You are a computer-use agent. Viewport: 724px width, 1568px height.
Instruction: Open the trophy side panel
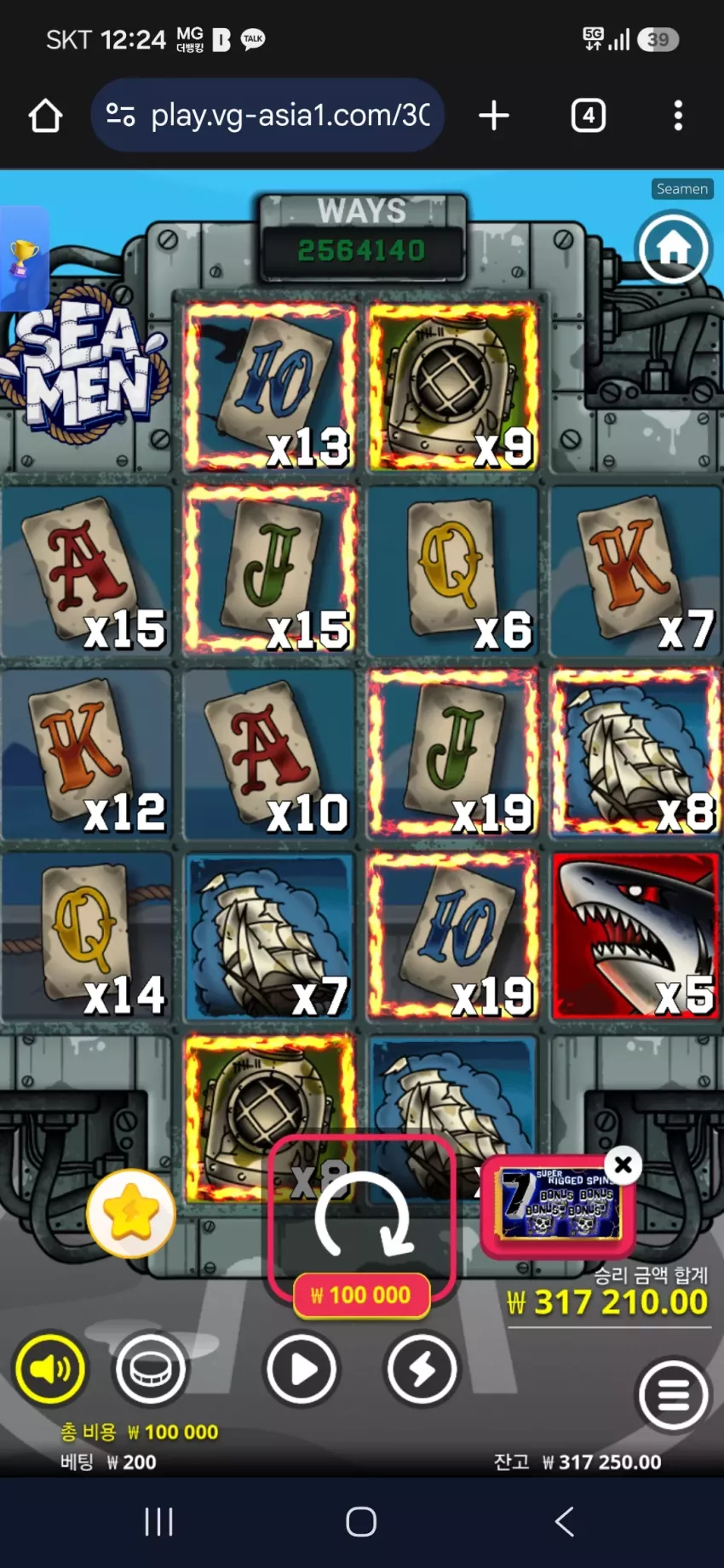pyautogui.click(x=24, y=258)
